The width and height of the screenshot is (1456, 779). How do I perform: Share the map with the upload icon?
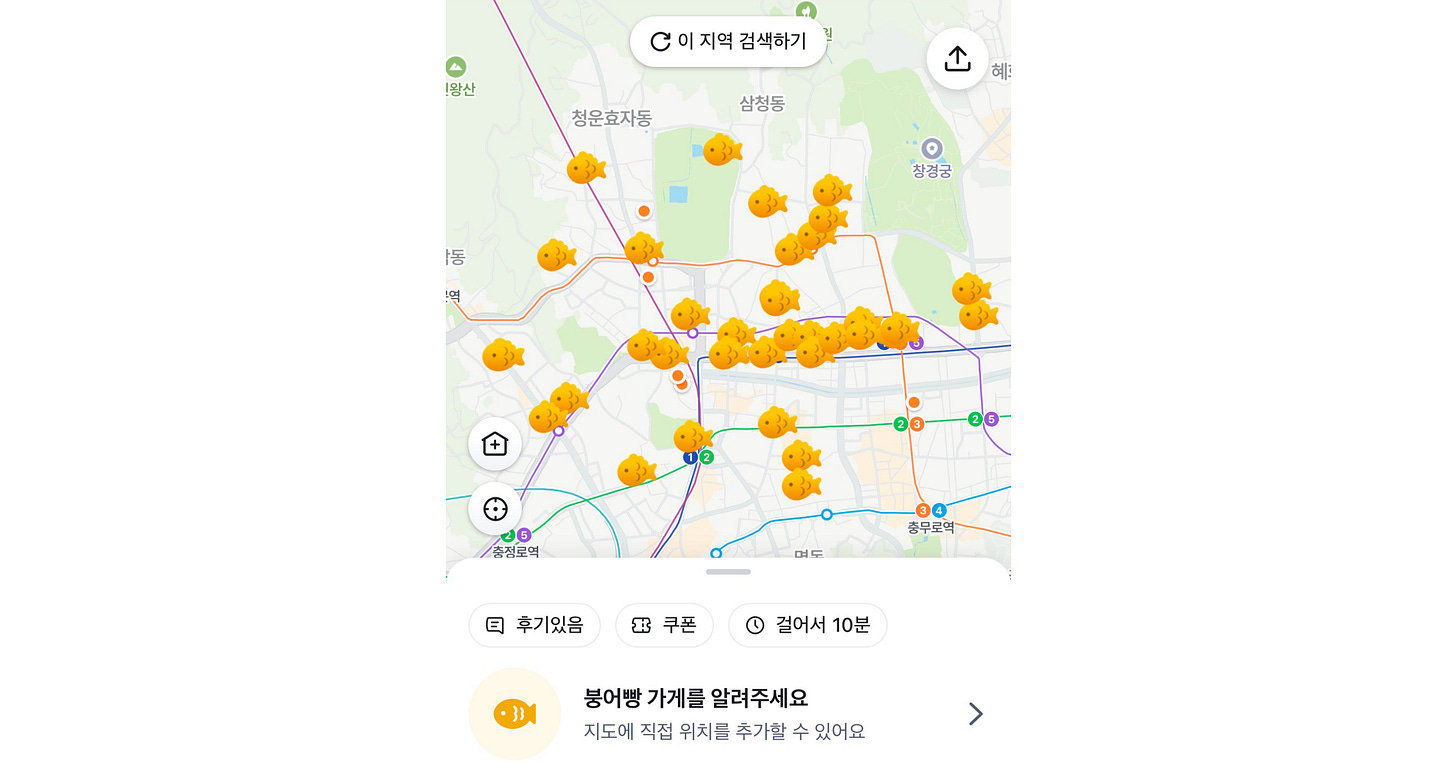point(957,59)
